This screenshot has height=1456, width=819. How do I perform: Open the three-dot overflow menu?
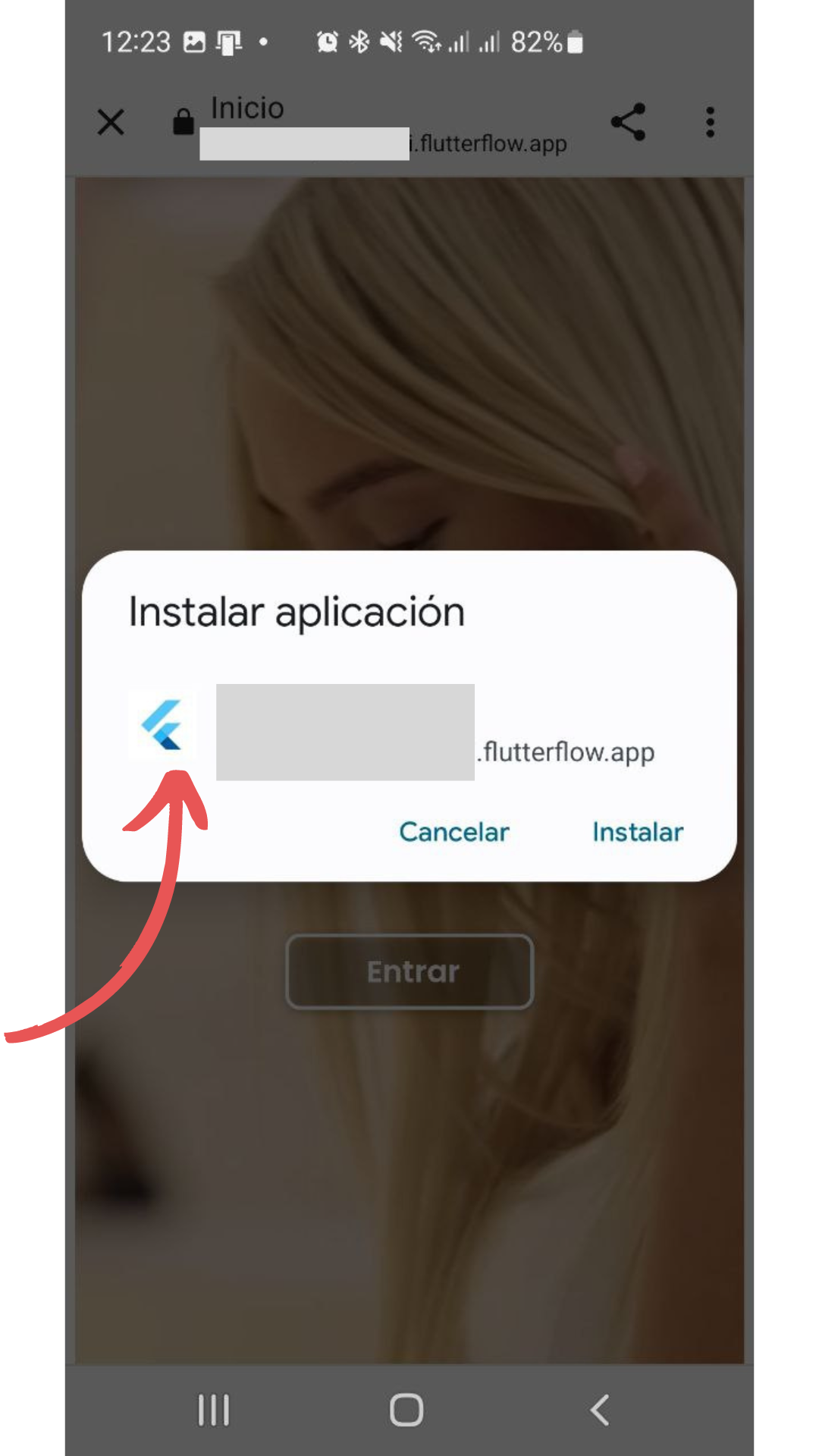710,121
